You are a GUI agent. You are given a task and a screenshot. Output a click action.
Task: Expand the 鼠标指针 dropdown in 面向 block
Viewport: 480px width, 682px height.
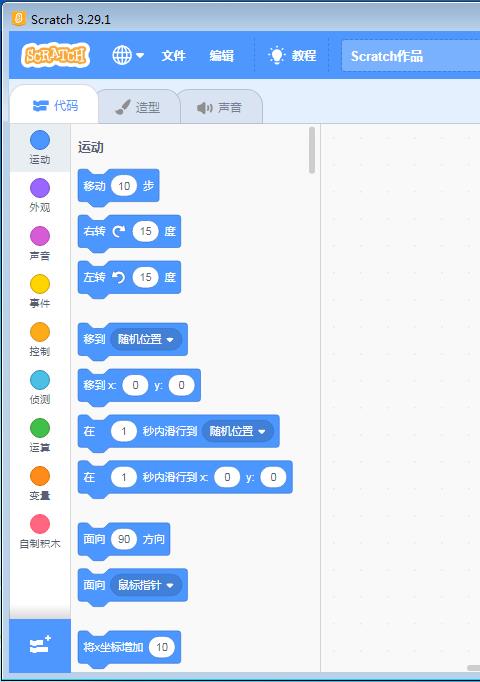click(x=145, y=585)
